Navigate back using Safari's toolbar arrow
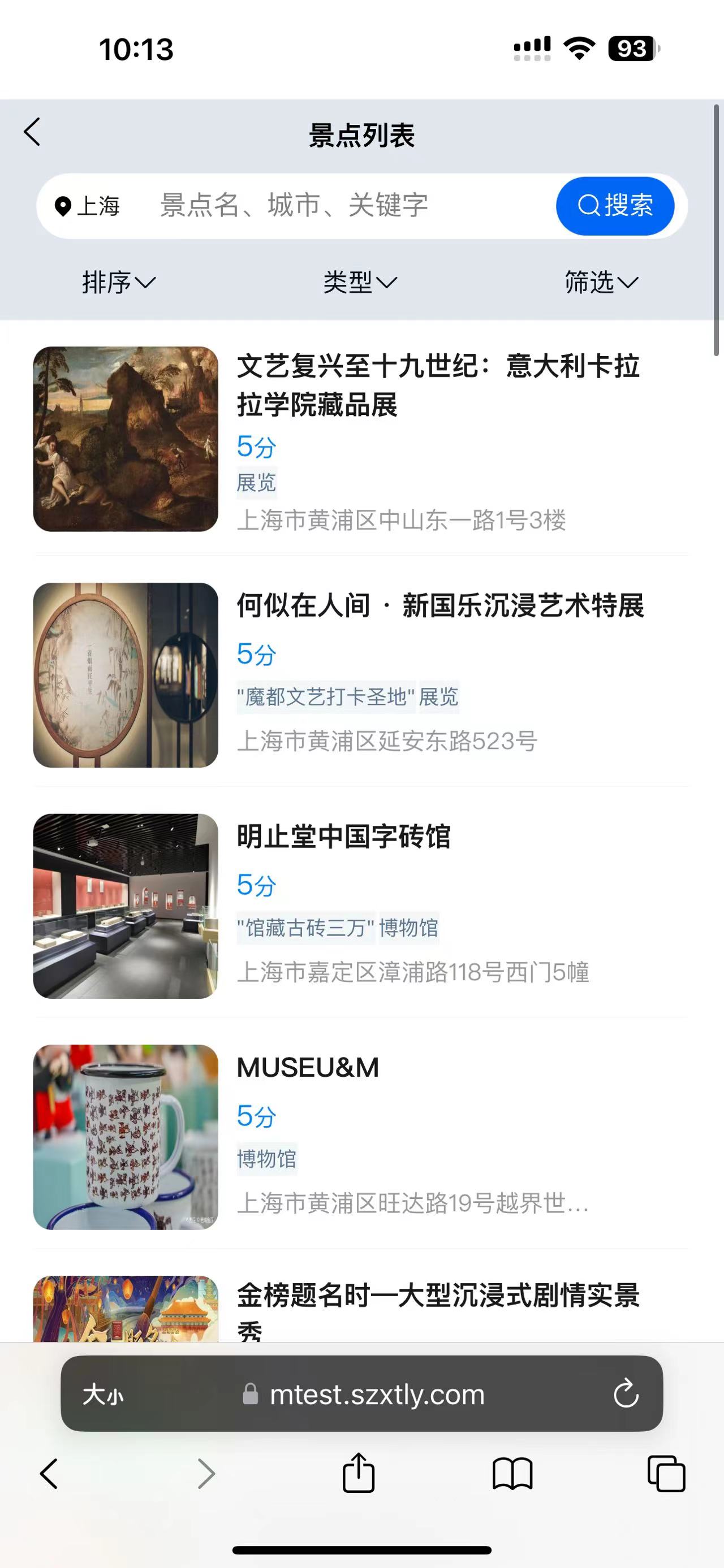This screenshot has height=1568, width=724. tap(49, 1473)
